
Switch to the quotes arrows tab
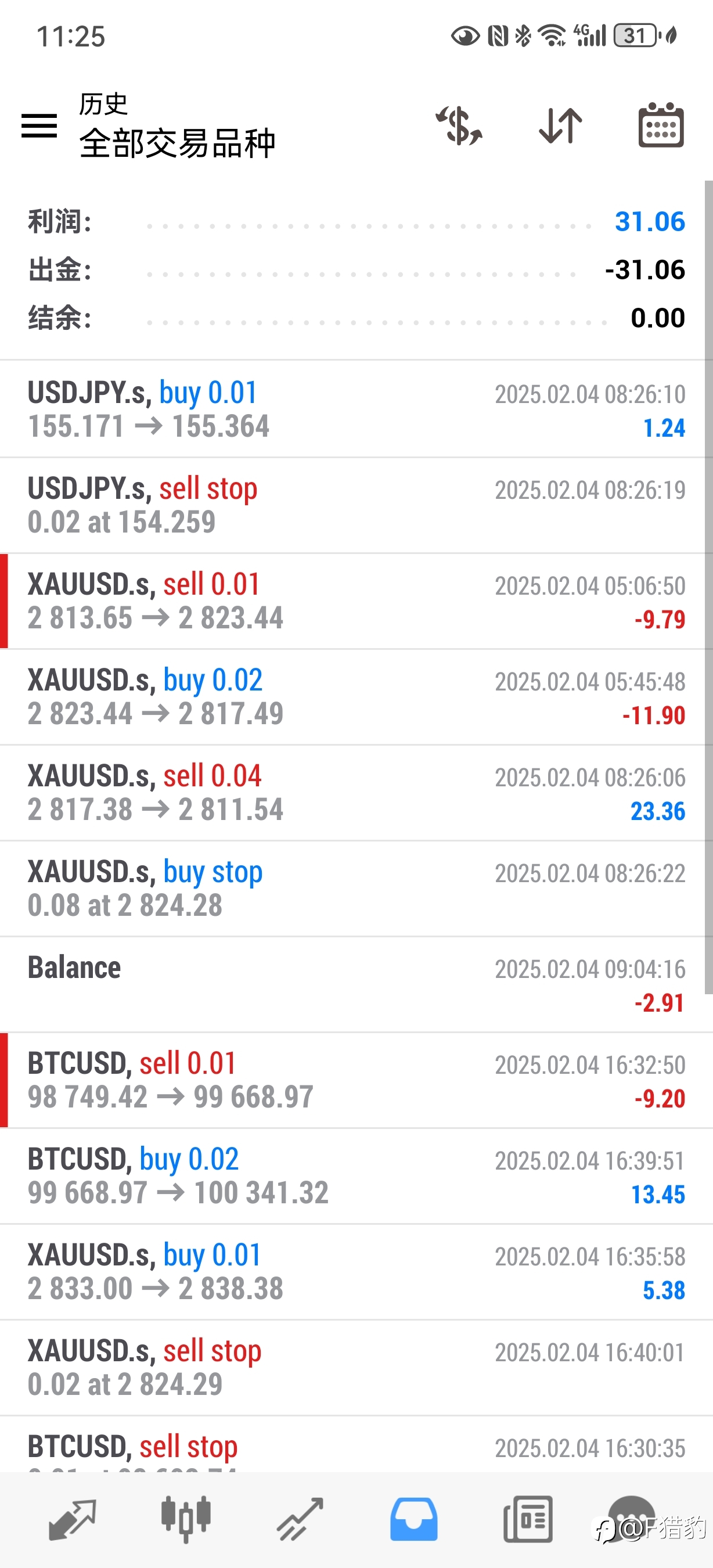(x=72, y=1519)
